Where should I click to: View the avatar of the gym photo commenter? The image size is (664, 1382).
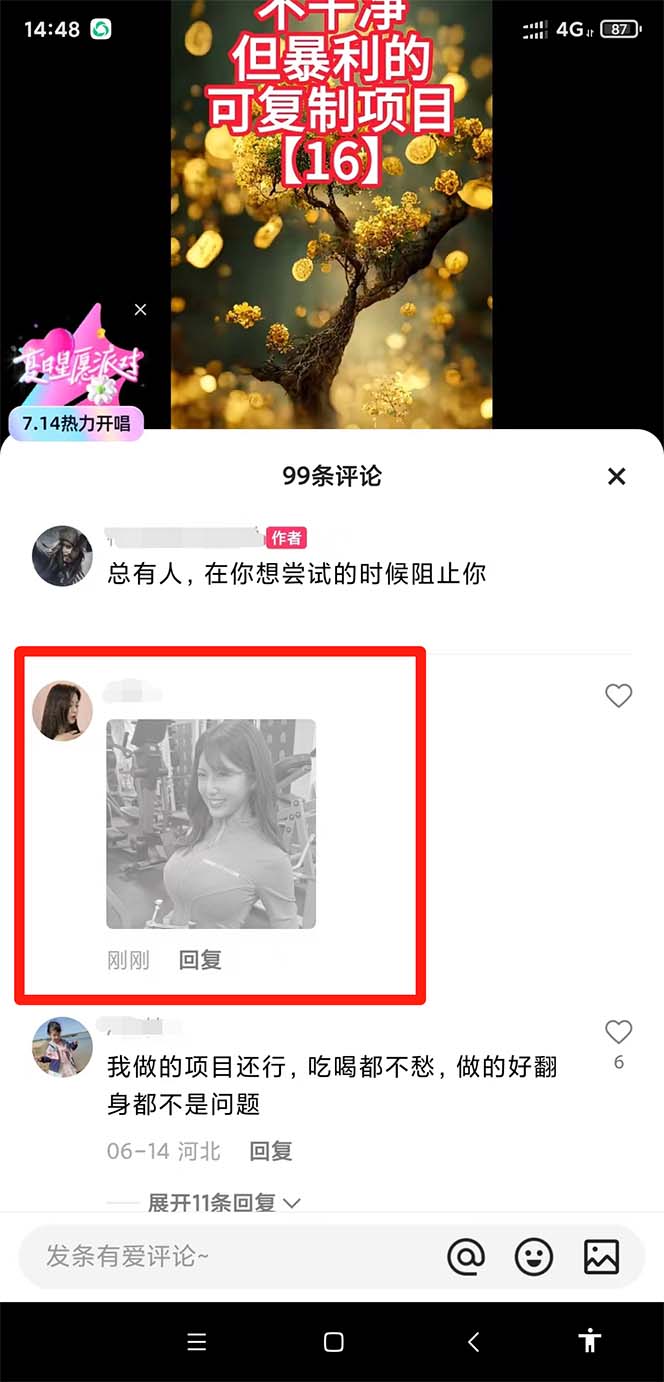click(62, 711)
